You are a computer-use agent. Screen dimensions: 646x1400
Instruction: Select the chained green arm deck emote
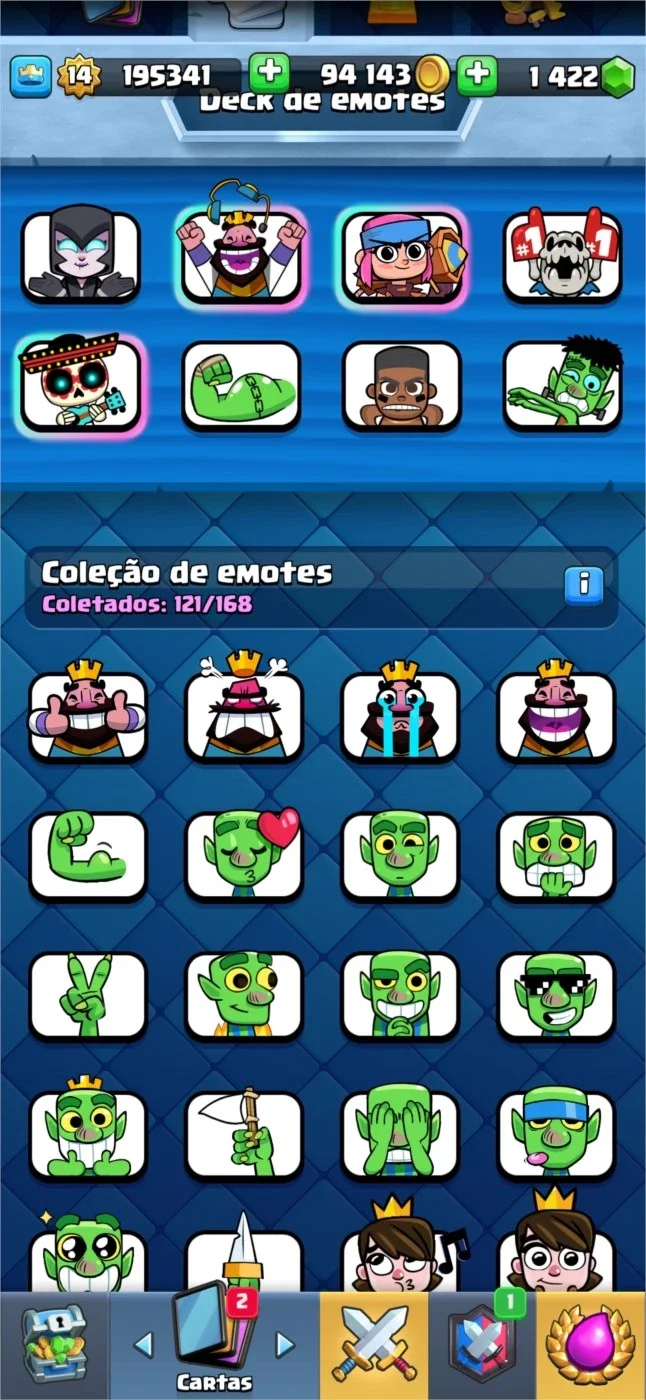click(x=241, y=386)
